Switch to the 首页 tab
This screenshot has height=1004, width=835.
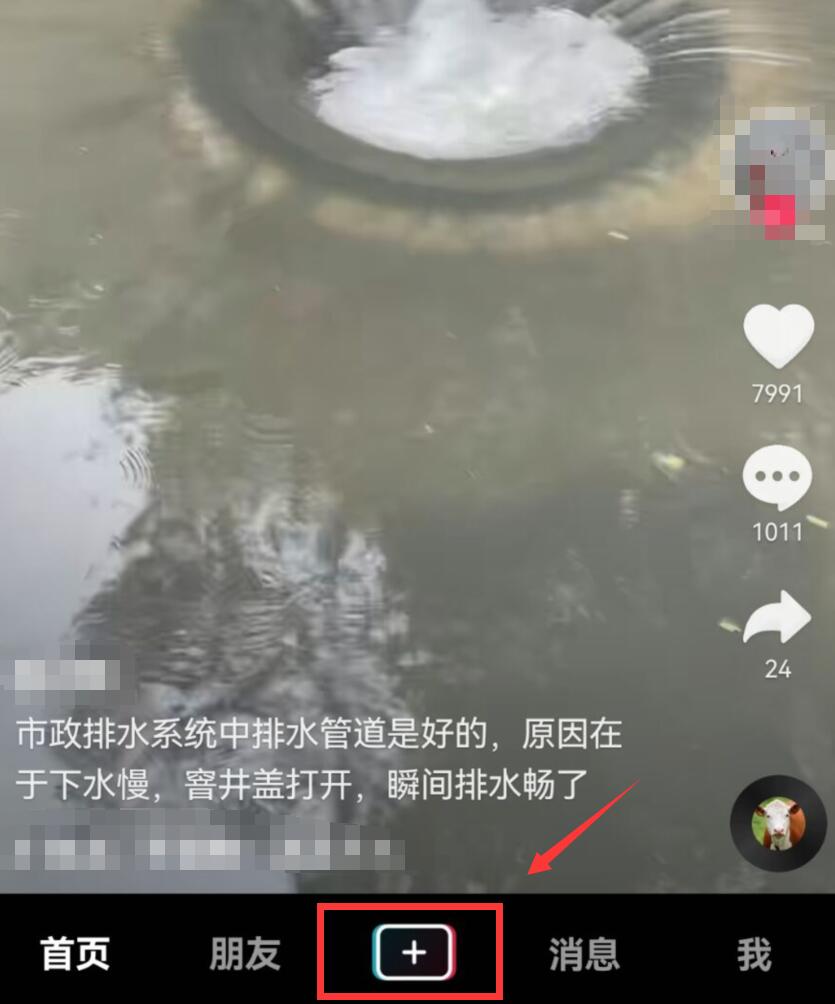pyautogui.click(x=75, y=954)
